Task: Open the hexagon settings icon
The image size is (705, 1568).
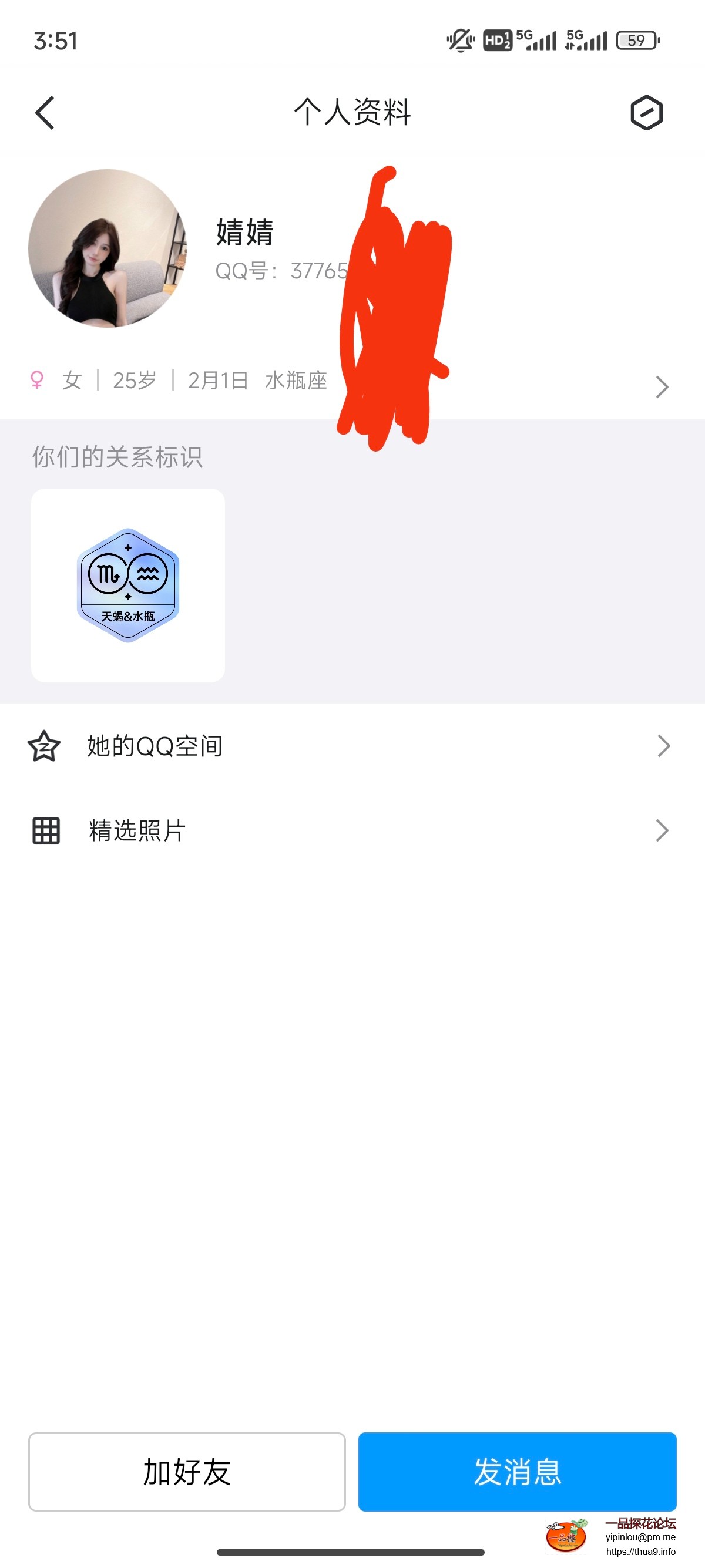Action: tap(646, 113)
